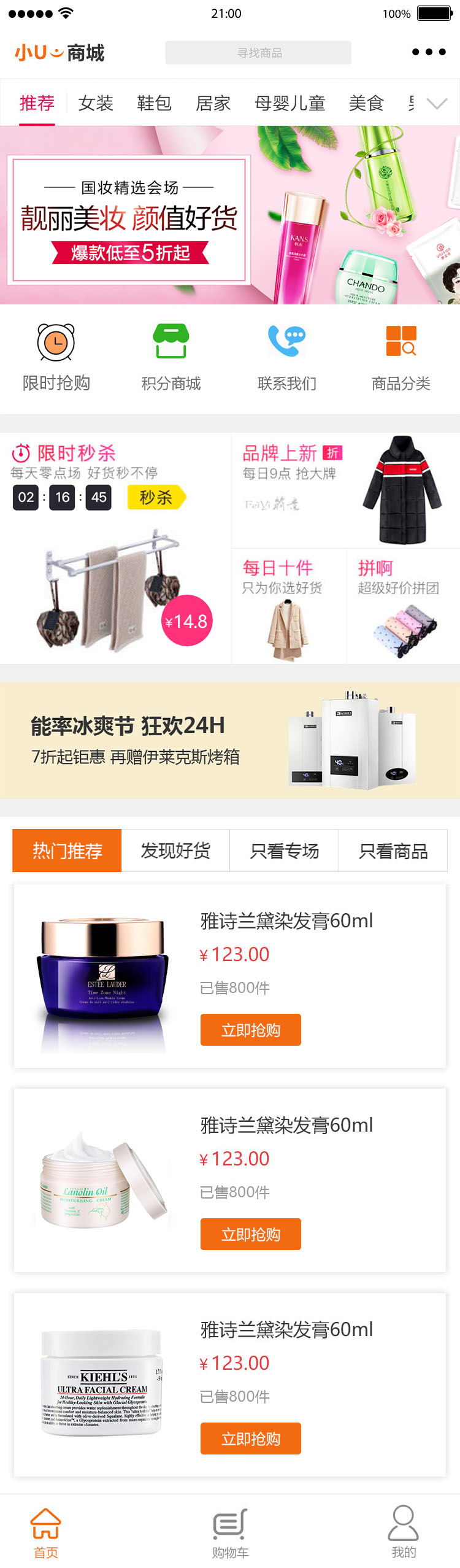Image resolution: width=460 pixels, height=1568 pixels.
Task: Go to 积分商城 points mall
Action: 171,357
